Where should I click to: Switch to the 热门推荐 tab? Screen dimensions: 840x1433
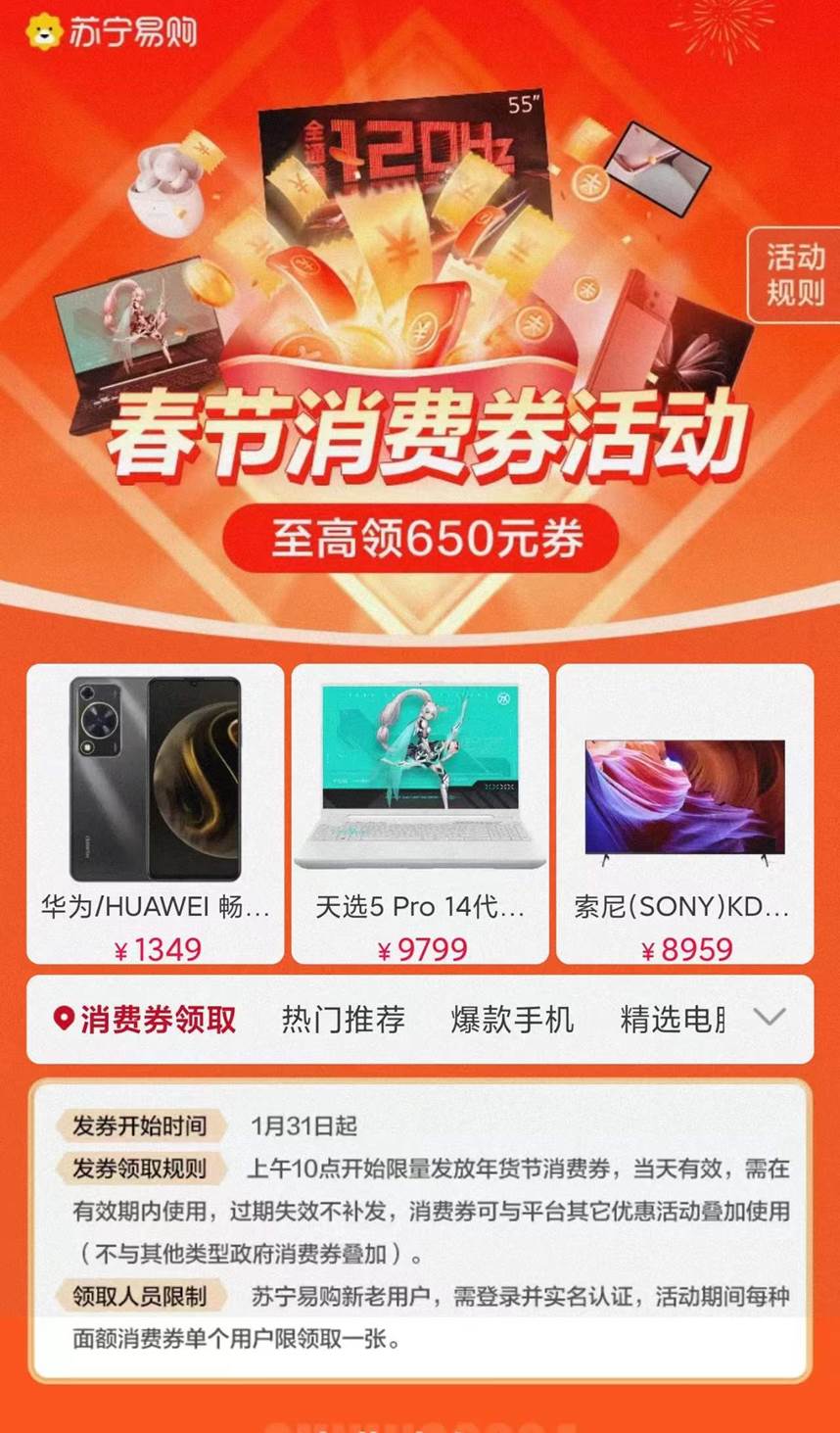(343, 1020)
